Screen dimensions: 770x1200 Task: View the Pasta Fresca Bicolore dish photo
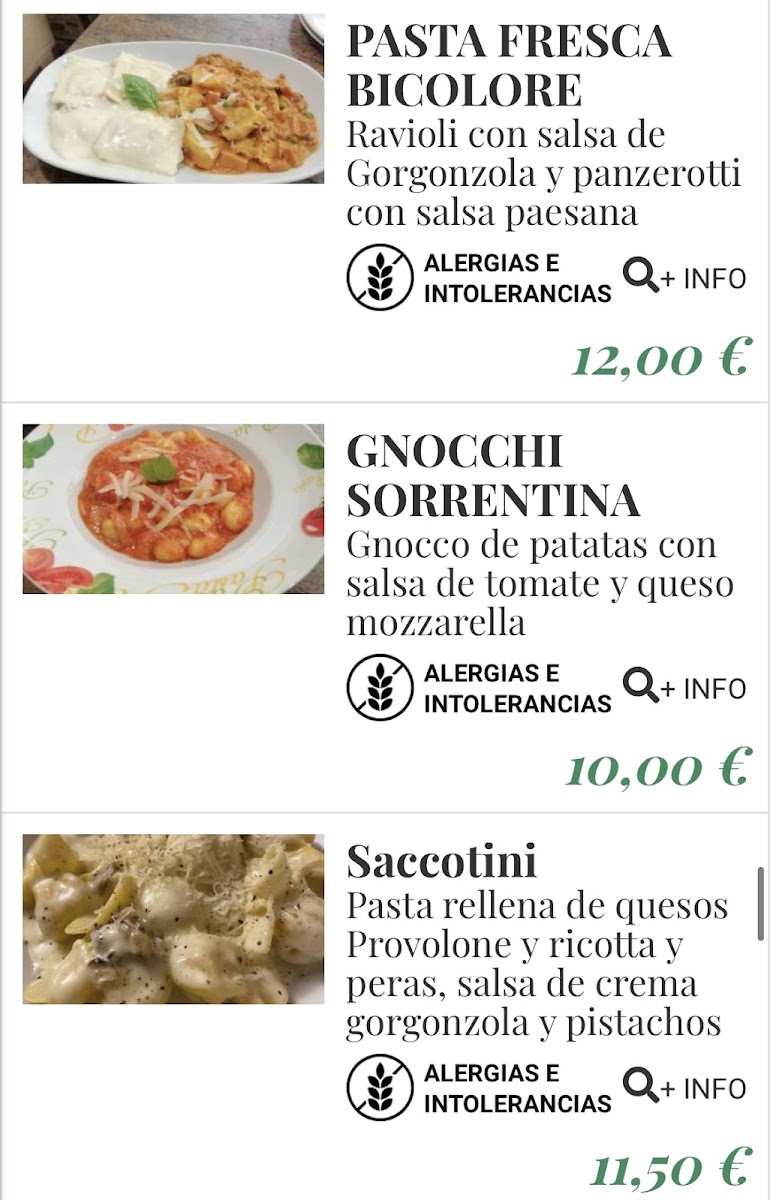click(173, 98)
